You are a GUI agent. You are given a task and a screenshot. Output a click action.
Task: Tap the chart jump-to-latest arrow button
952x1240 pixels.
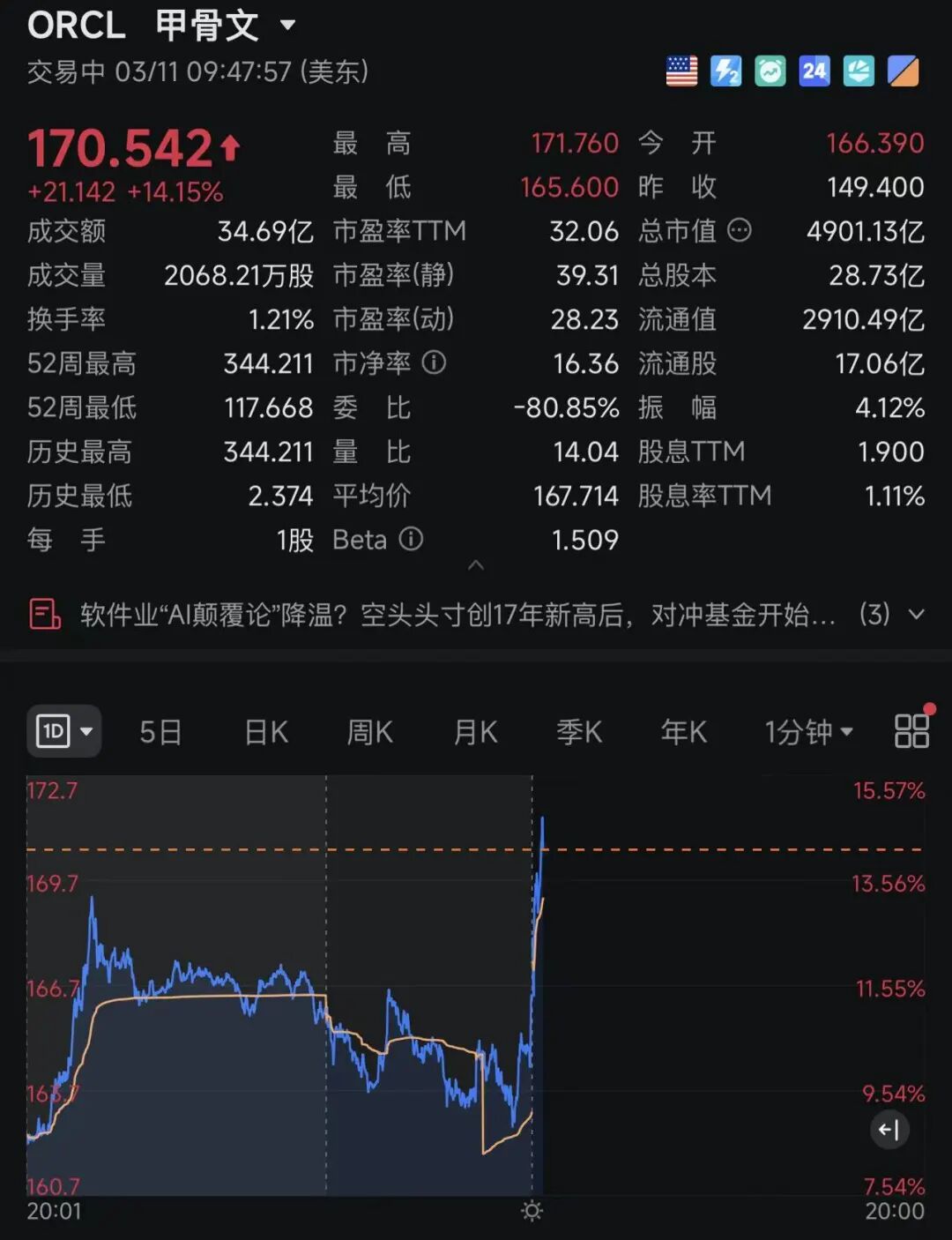889,1130
